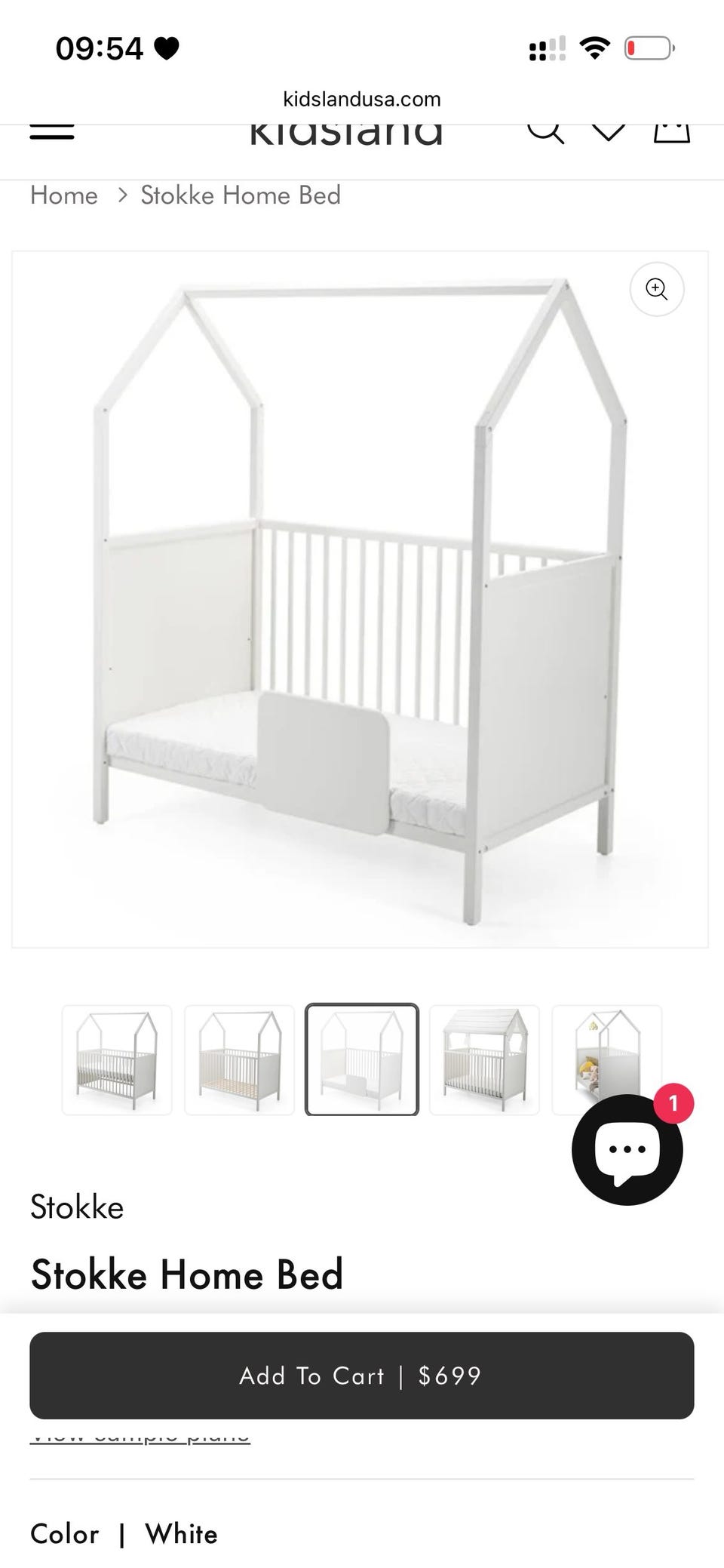Select the first crib thumbnail
The height and width of the screenshot is (1568, 724).
pos(117,1059)
